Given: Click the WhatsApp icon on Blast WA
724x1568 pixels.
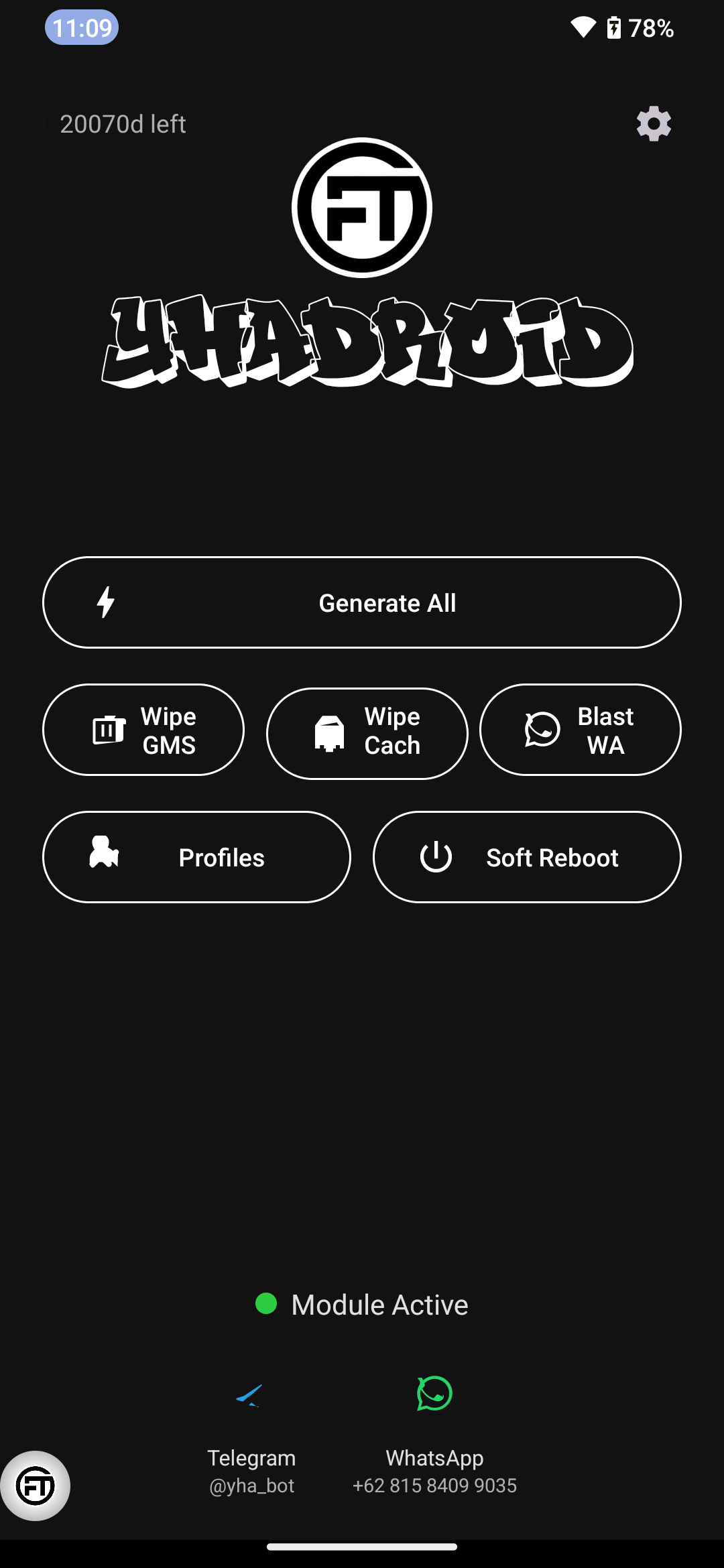Looking at the screenshot, I should (x=540, y=730).
